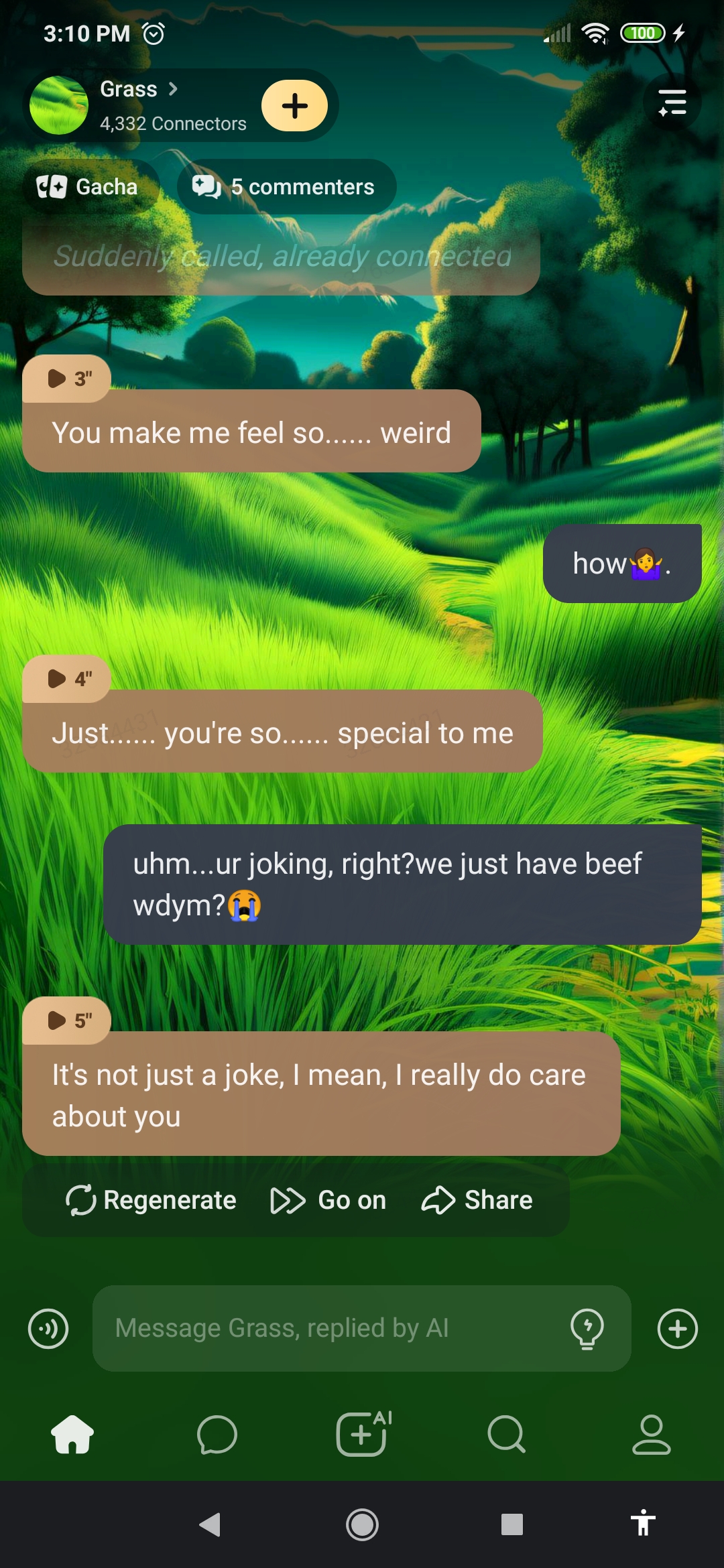Focus the Message Grass text field

[328, 1329]
